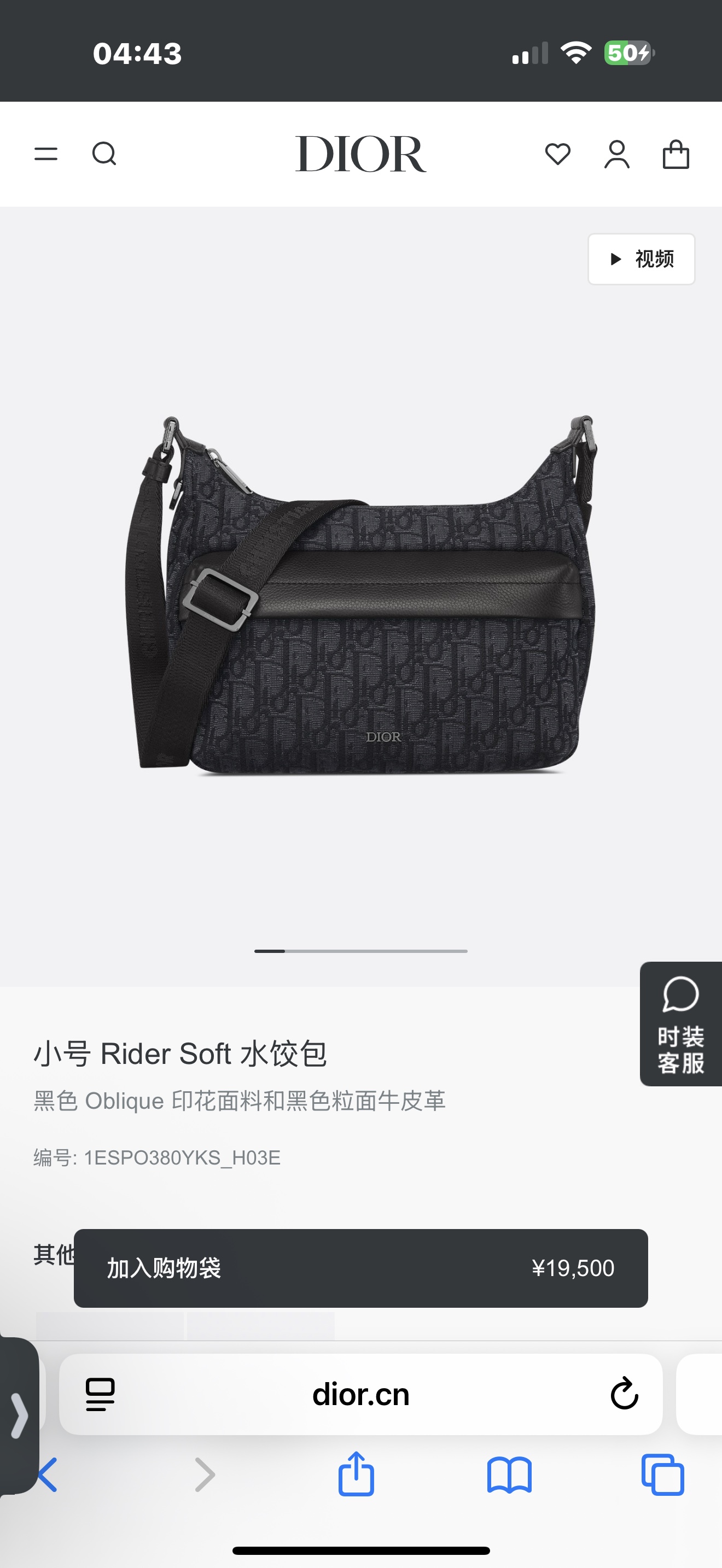Open the wishlist heart icon

tap(557, 154)
